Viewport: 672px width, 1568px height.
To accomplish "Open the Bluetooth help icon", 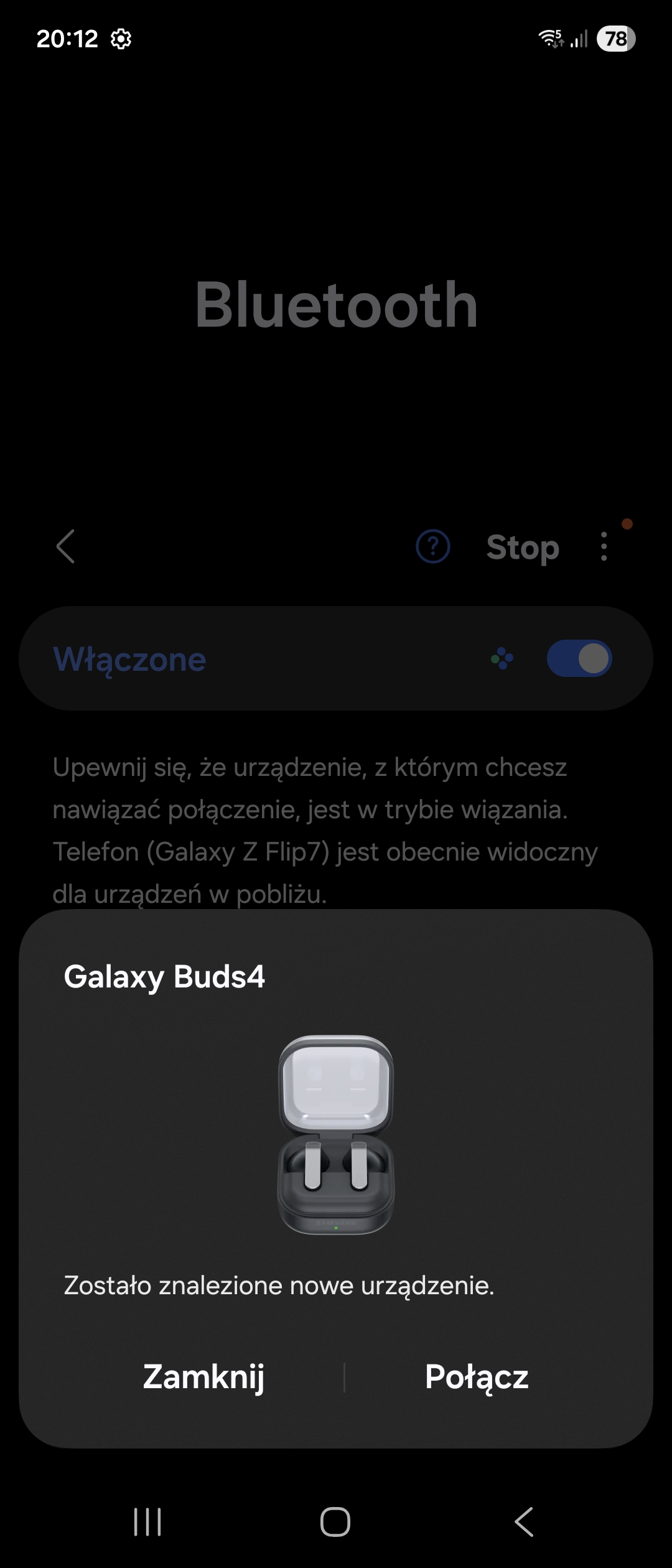I will coord(433,547).
